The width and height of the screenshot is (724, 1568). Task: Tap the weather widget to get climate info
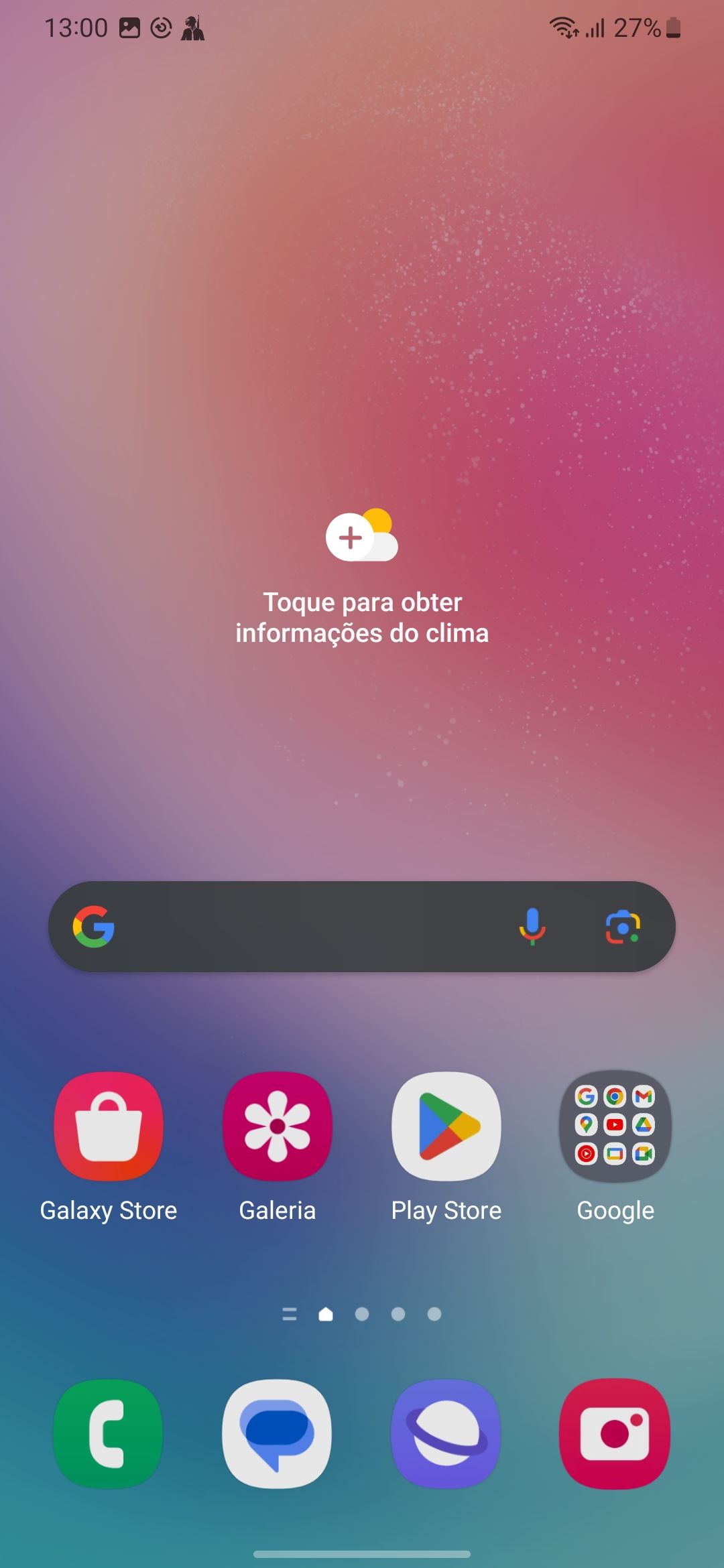(362, 576)
